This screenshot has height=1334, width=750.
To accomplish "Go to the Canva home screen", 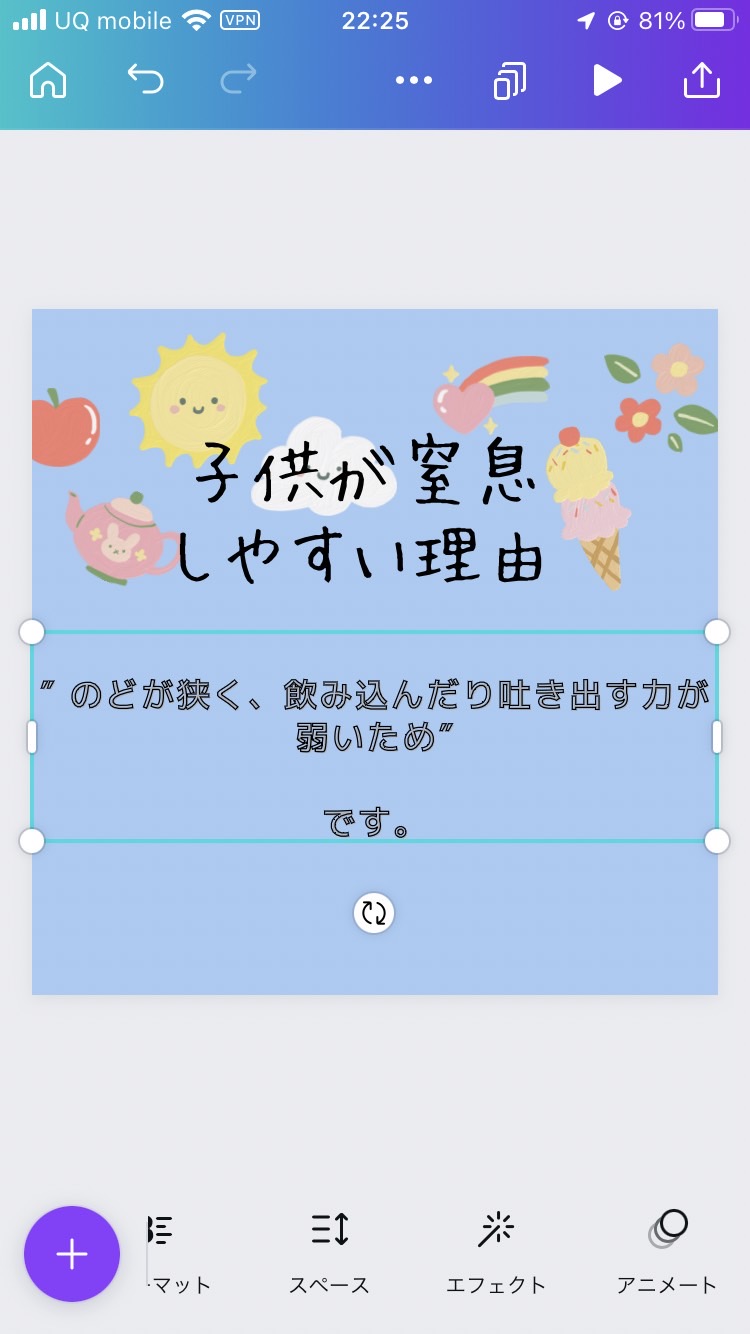I will 48,81.
